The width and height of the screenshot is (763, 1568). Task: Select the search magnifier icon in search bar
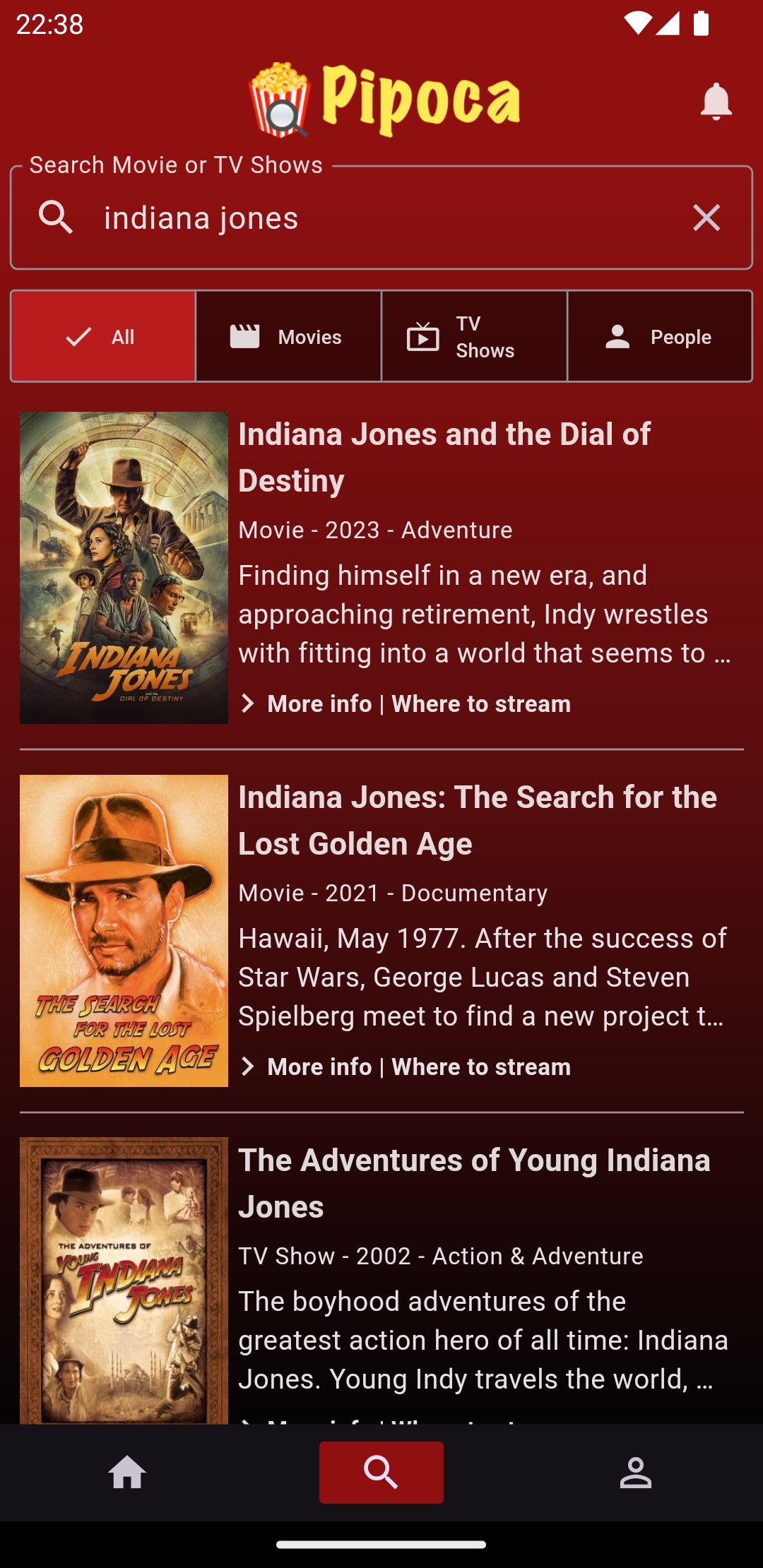(57, 218)
